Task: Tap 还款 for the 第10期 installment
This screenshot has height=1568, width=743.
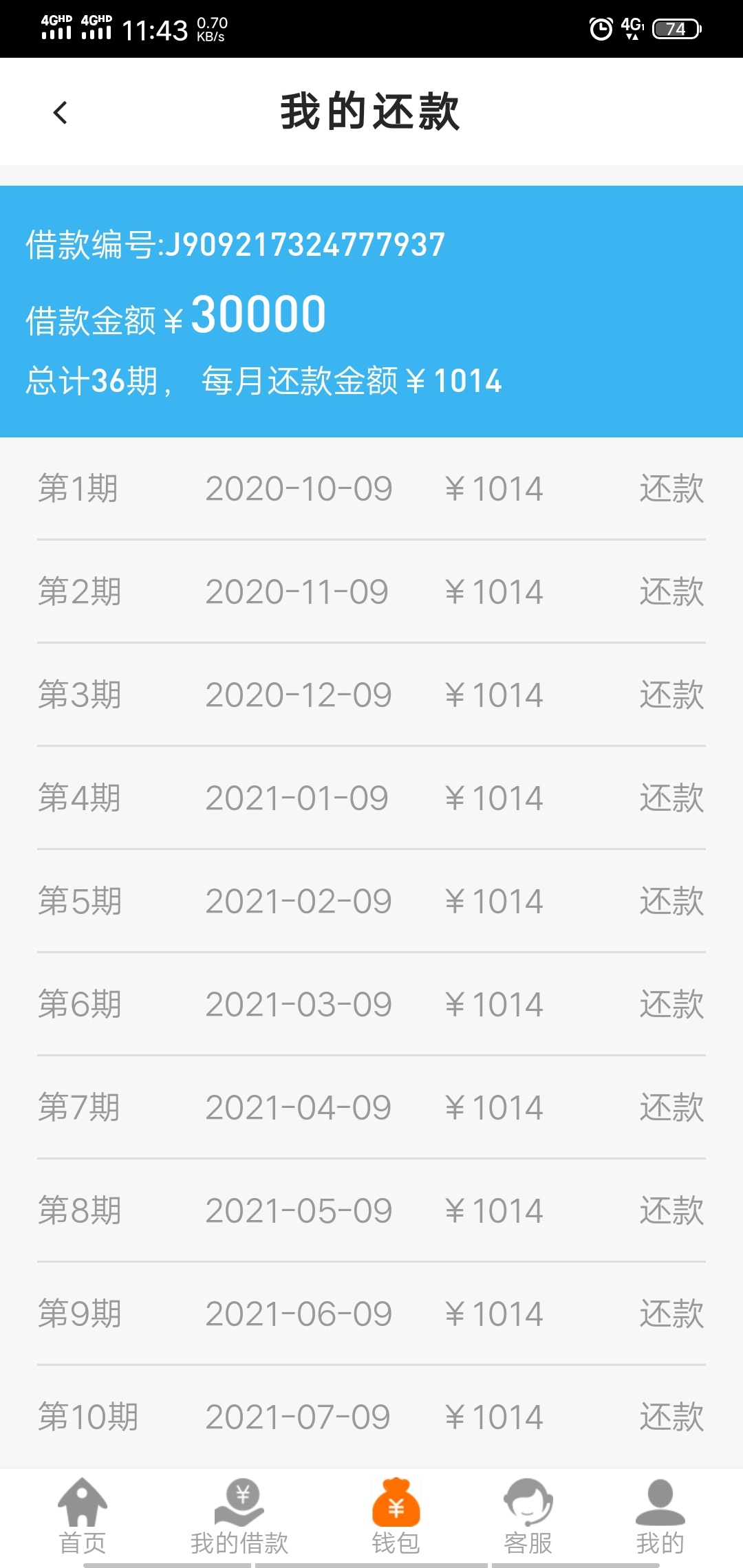Action: 671,1417
